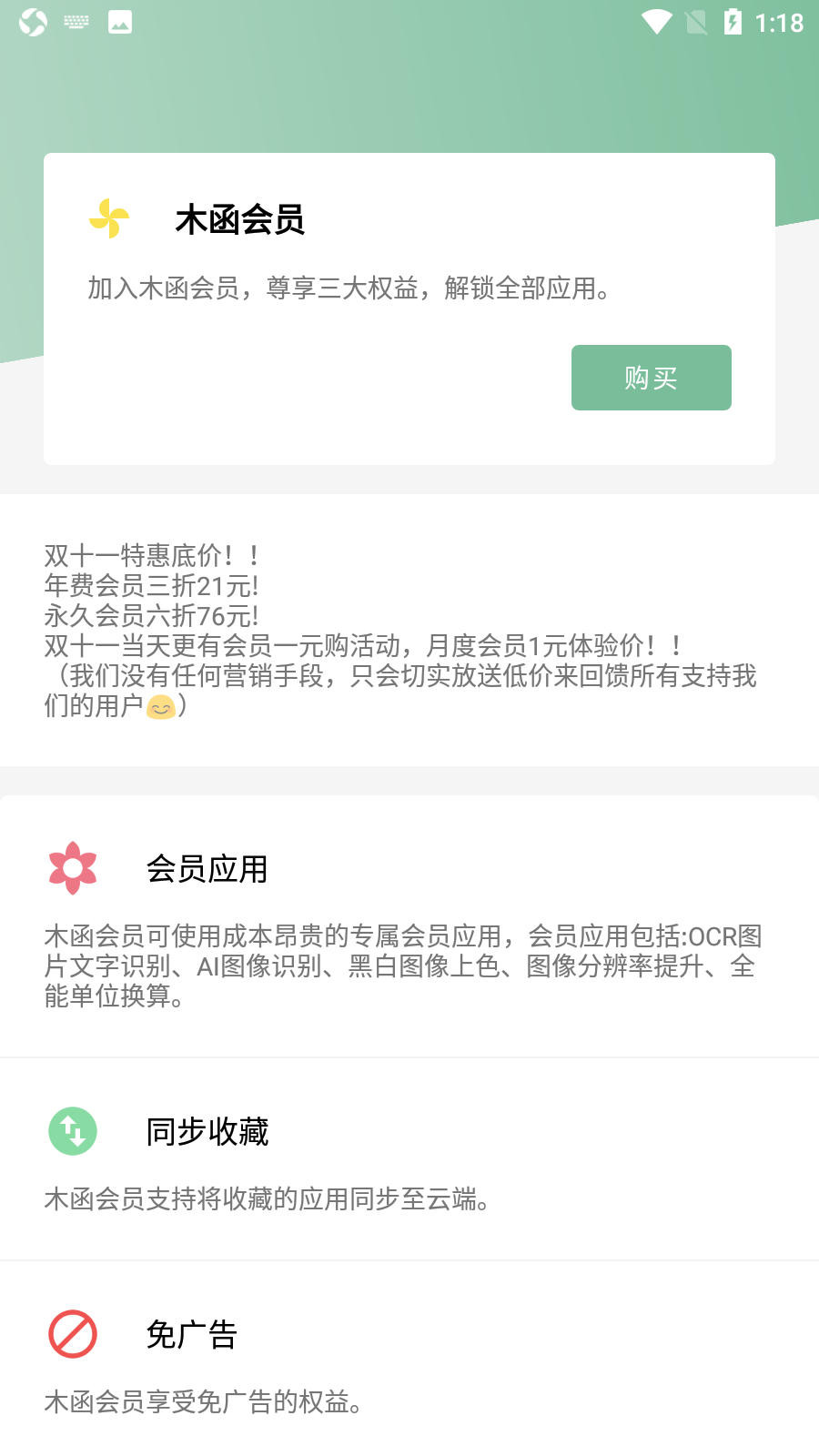The width and height of the screenshot is (819, 1456).
Task: Tap the 购买 button to buy membership
Action: (x=651, y=378)
